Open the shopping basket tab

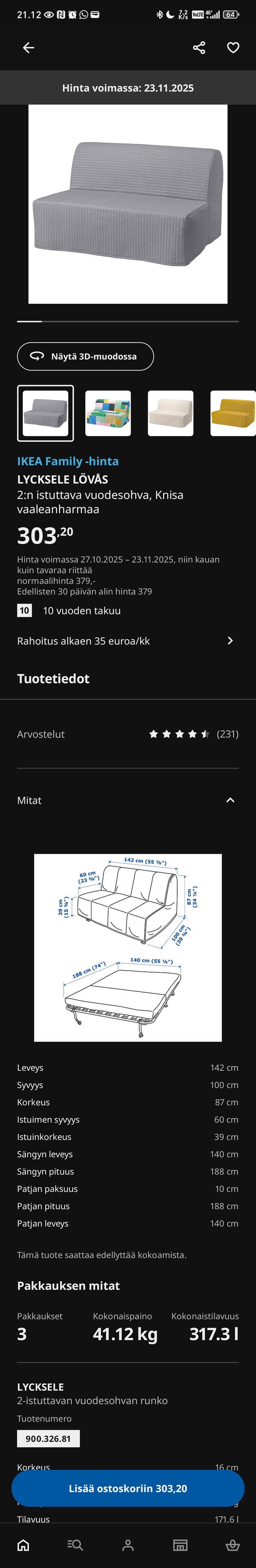[x=232, y=1545]
